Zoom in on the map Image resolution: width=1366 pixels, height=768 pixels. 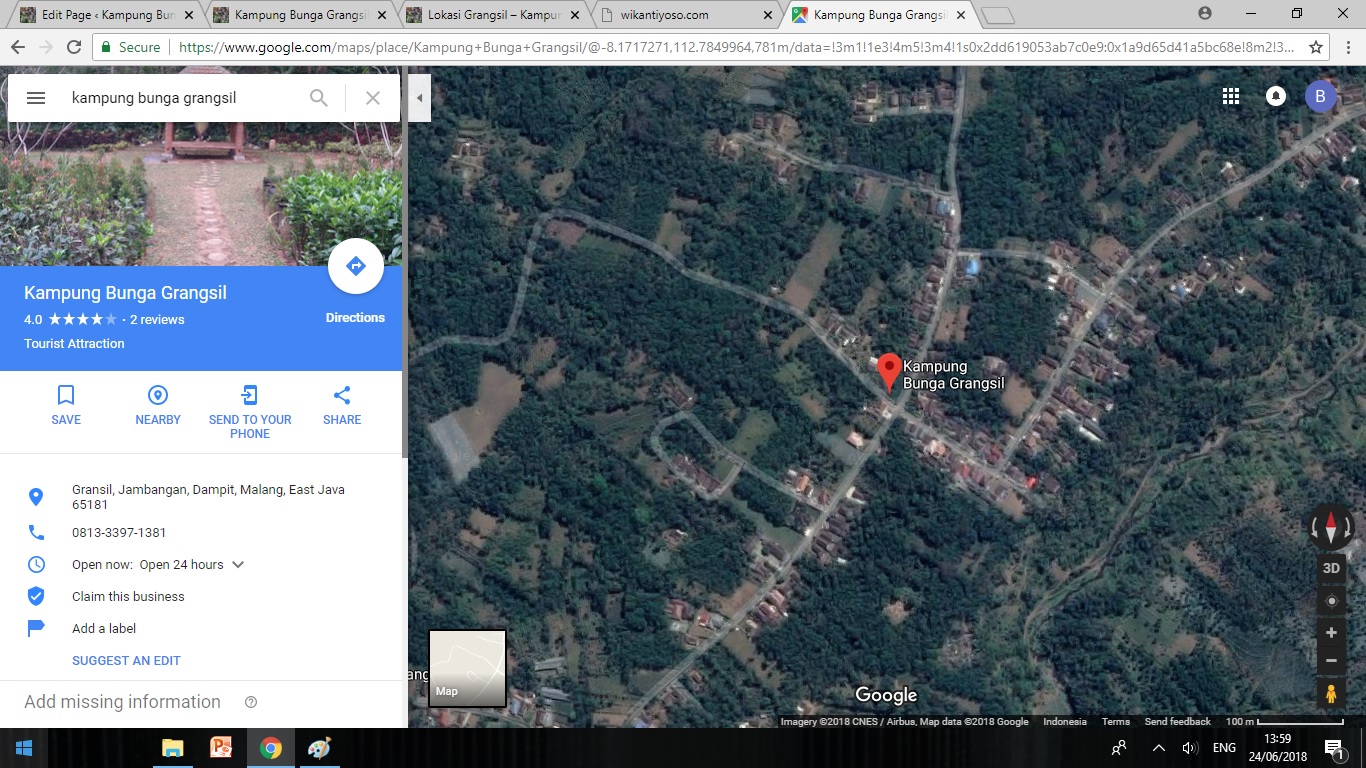pyautogui.click(x=1331, y=633)
